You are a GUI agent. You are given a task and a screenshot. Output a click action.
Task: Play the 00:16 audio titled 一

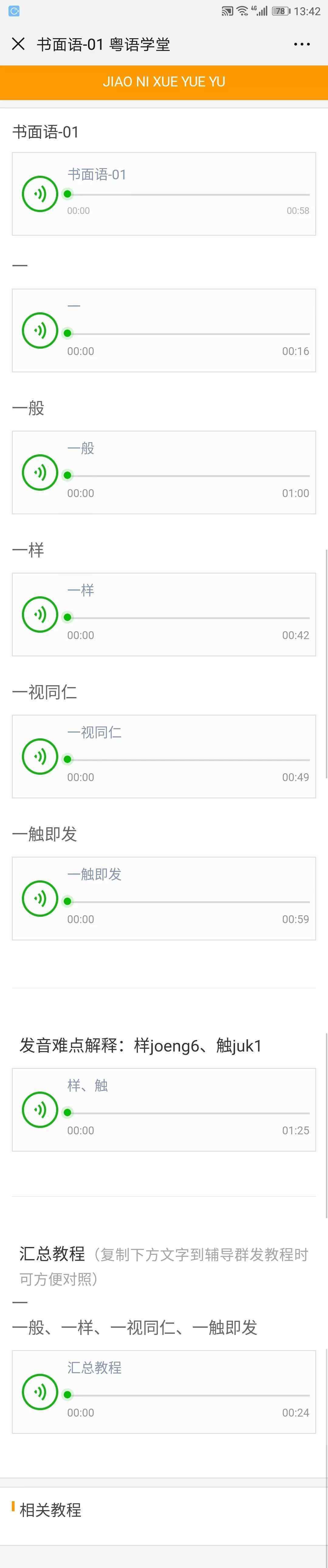(x=39, y=330)
